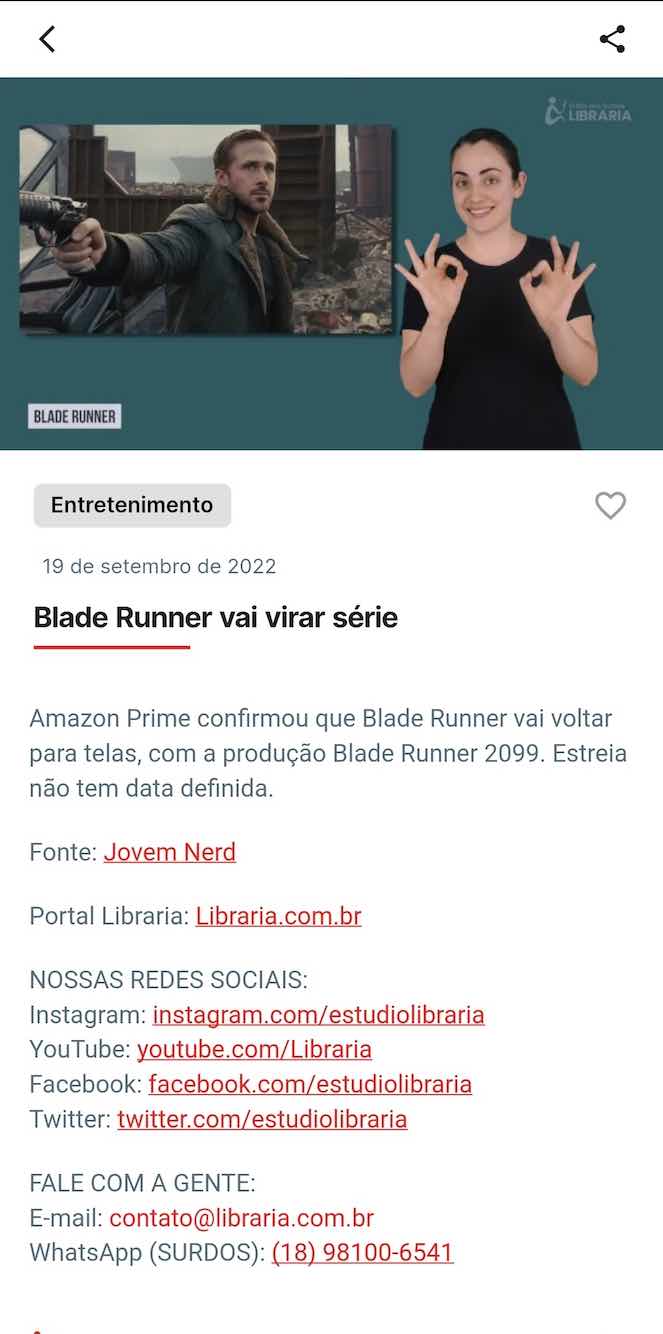
Task: Open youtube.com/Libraria link
Action: tap(254, 1049)
